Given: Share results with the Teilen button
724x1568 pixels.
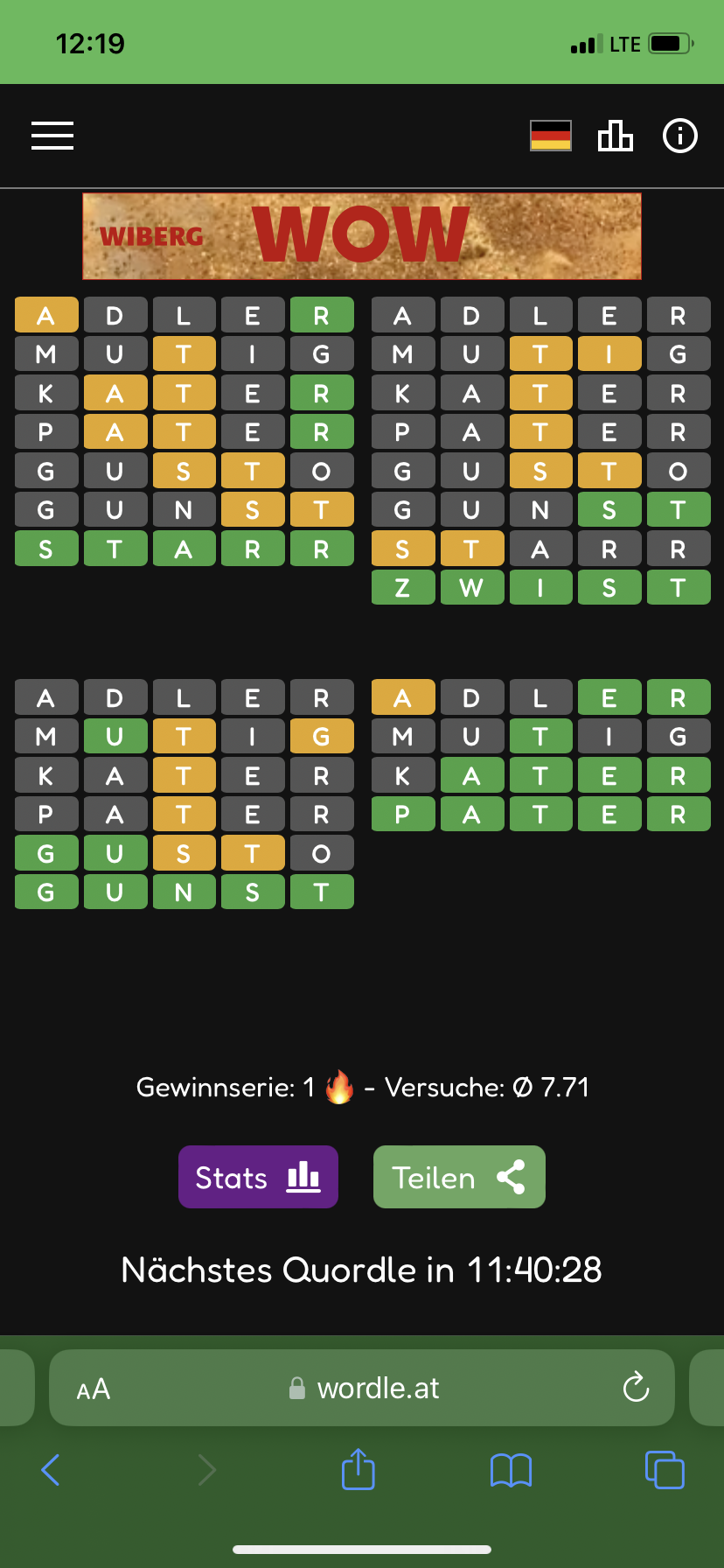Looking at the screenshot, I should tap(459, 1177).
